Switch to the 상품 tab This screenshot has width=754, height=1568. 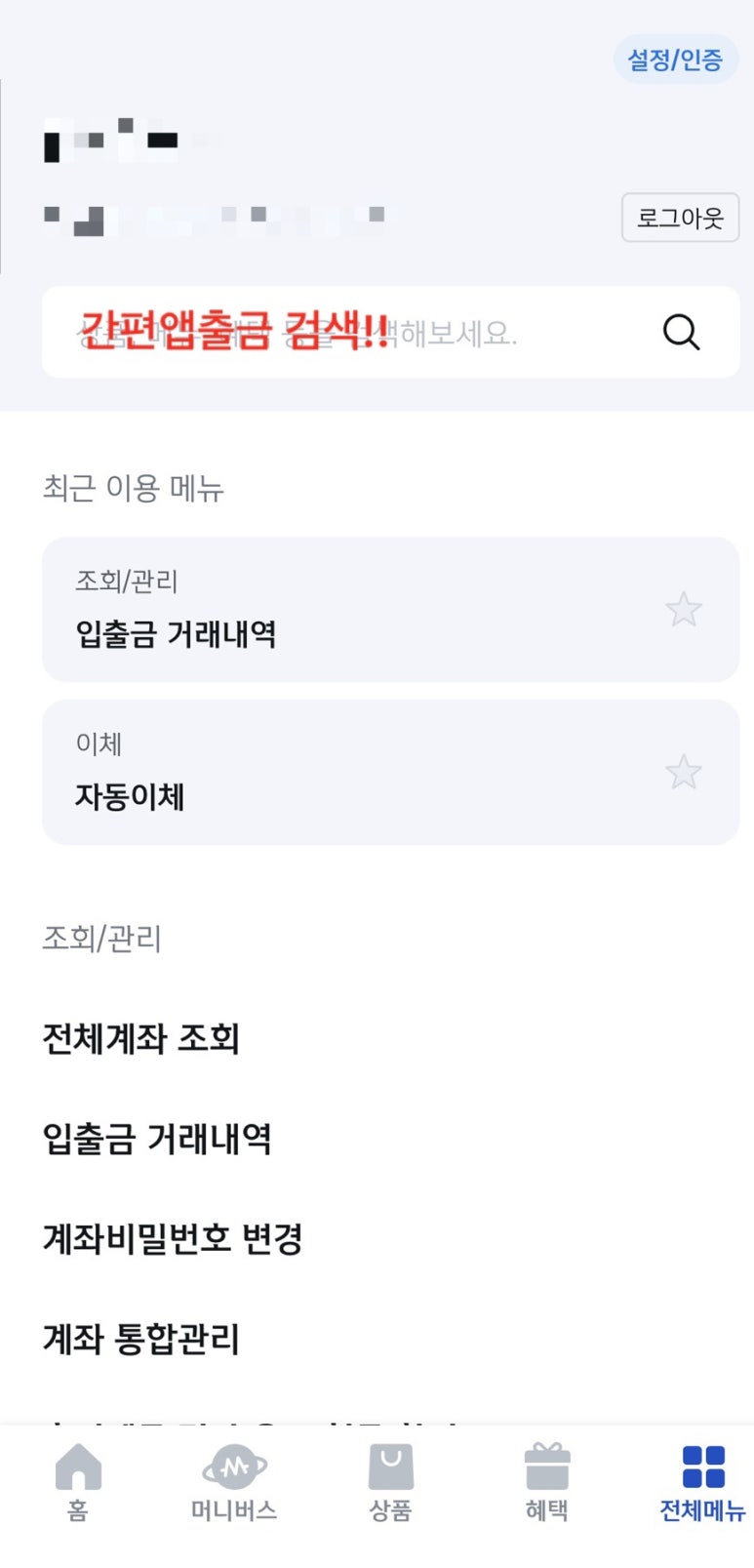coord(390,1483)
